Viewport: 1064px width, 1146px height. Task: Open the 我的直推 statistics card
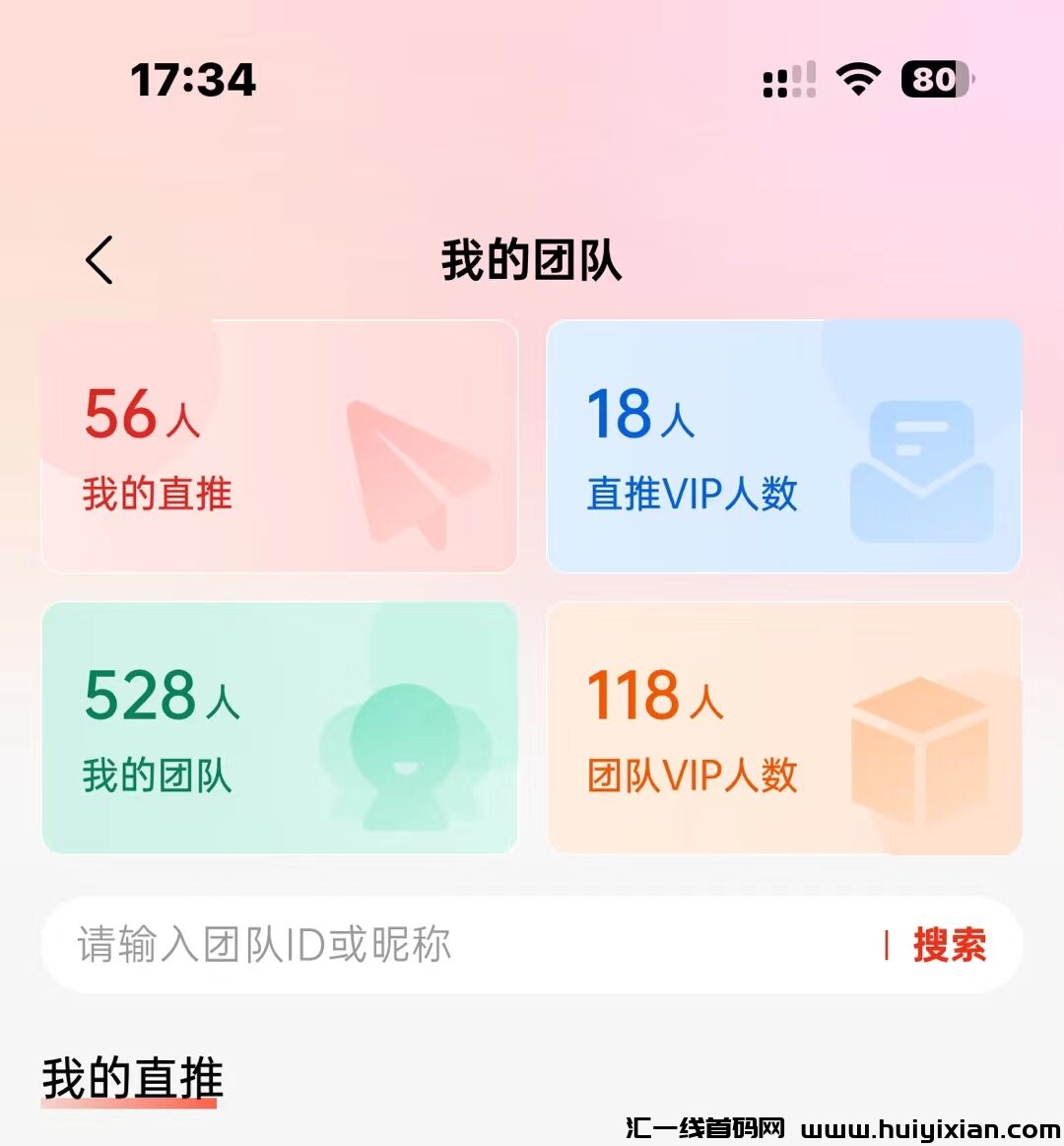281,443
